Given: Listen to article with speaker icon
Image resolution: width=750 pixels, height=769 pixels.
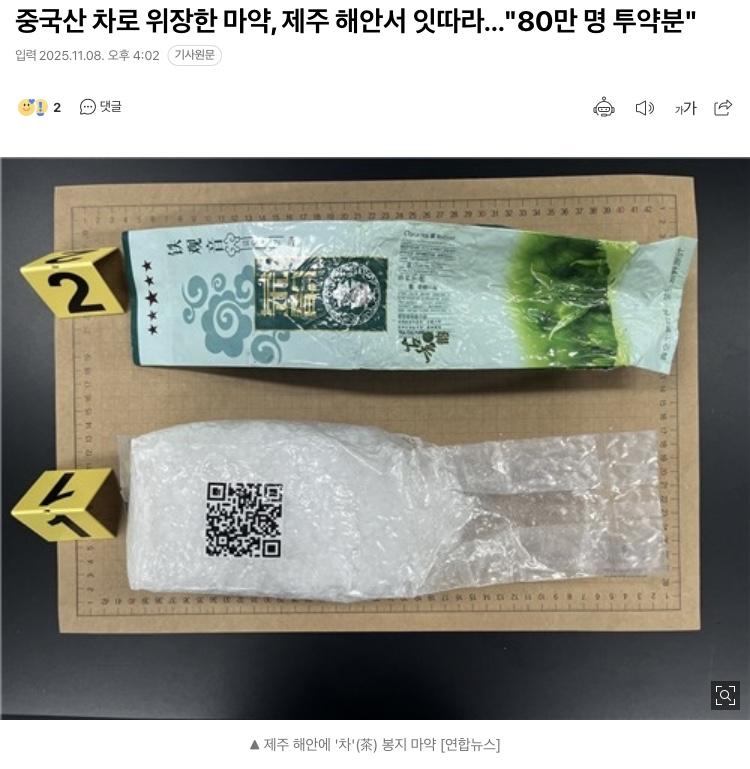Looking at the screenshot, I should coord(644,108).
